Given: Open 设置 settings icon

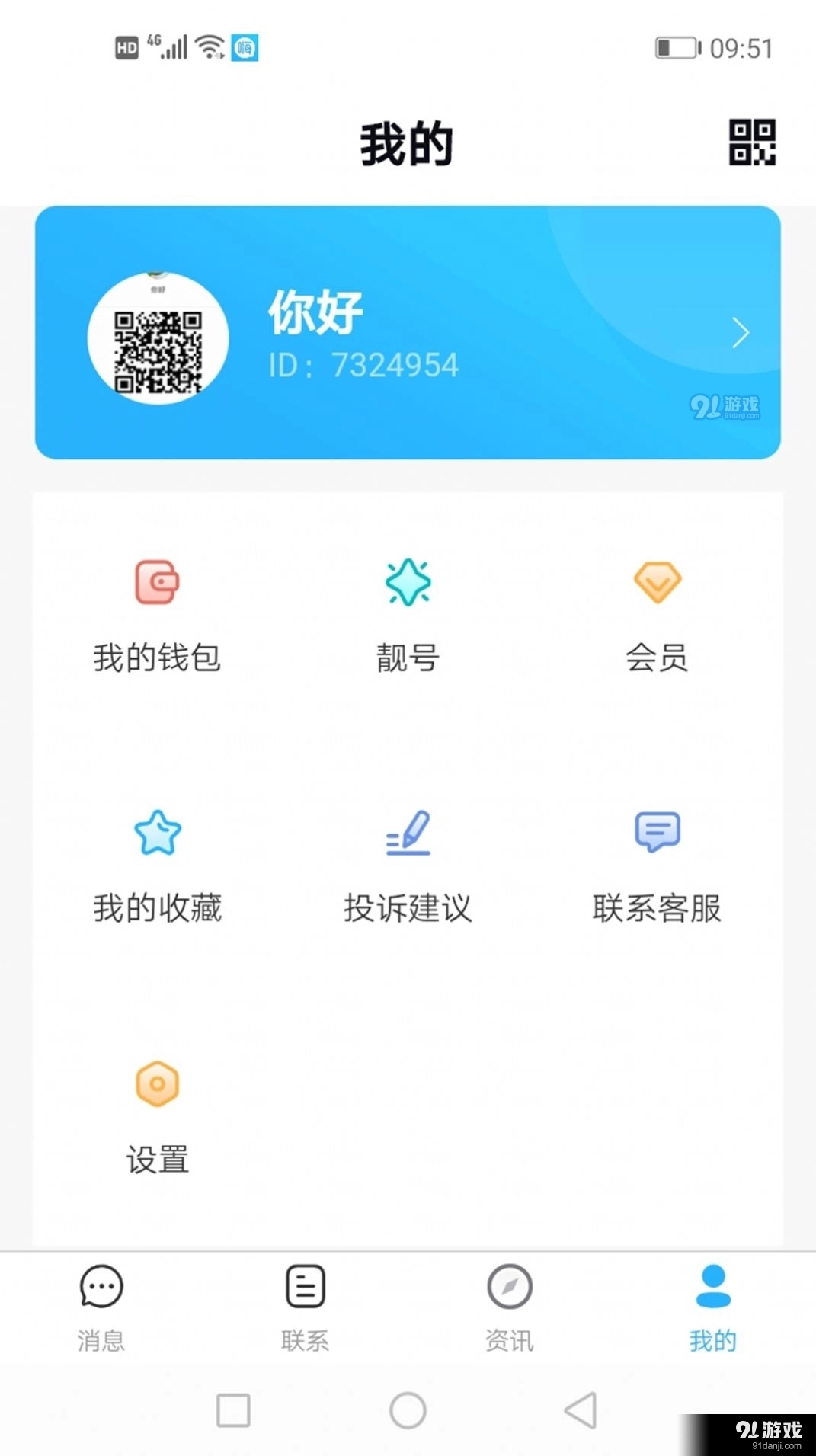Looking at the screenshot, I should point(156,1083).
